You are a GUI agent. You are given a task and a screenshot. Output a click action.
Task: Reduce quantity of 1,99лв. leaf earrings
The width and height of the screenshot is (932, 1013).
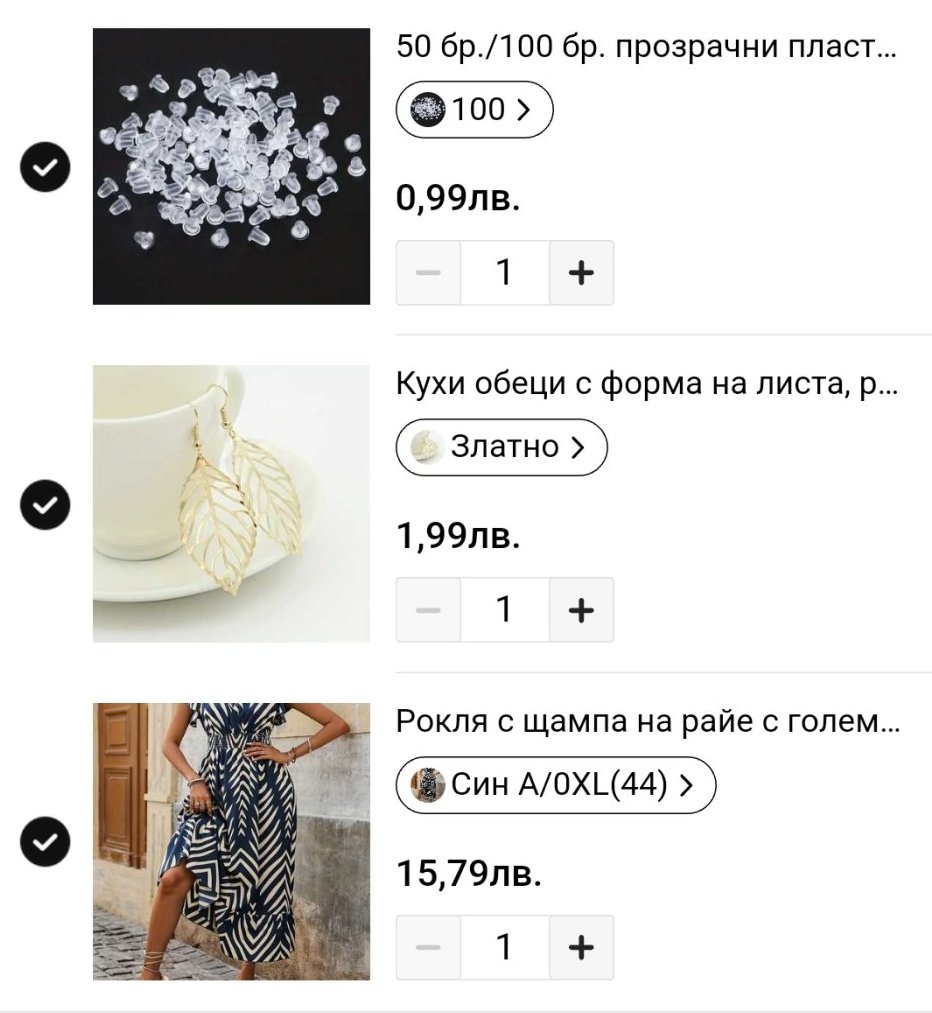pos(428,609)
